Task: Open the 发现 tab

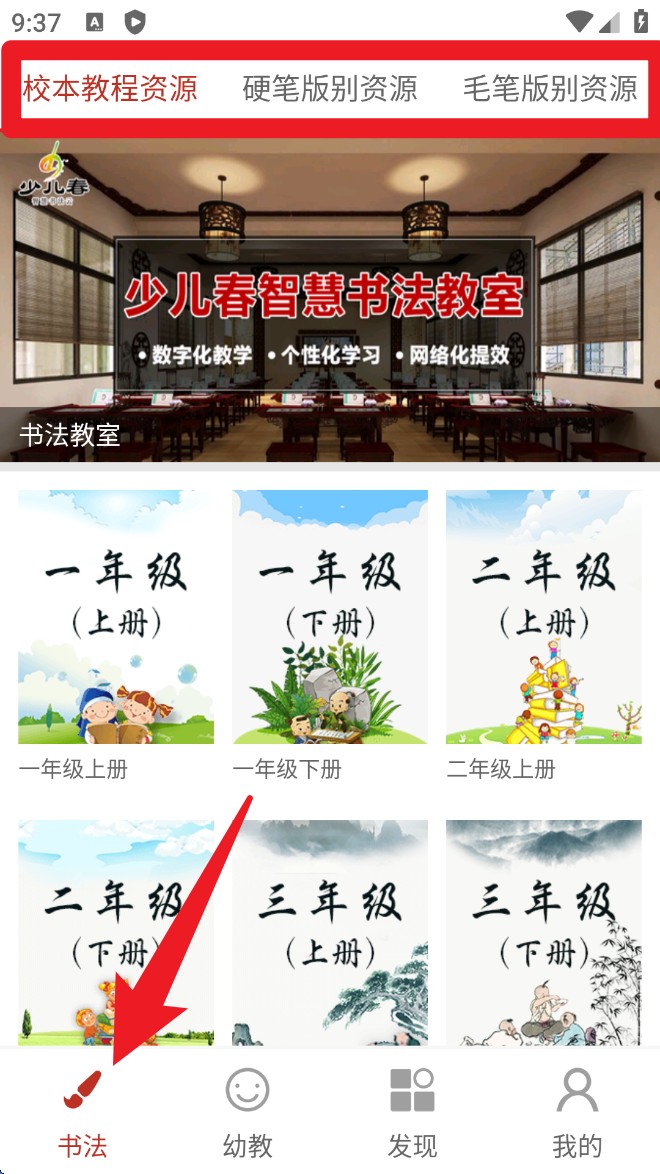Action: (x=412, y=1112)
